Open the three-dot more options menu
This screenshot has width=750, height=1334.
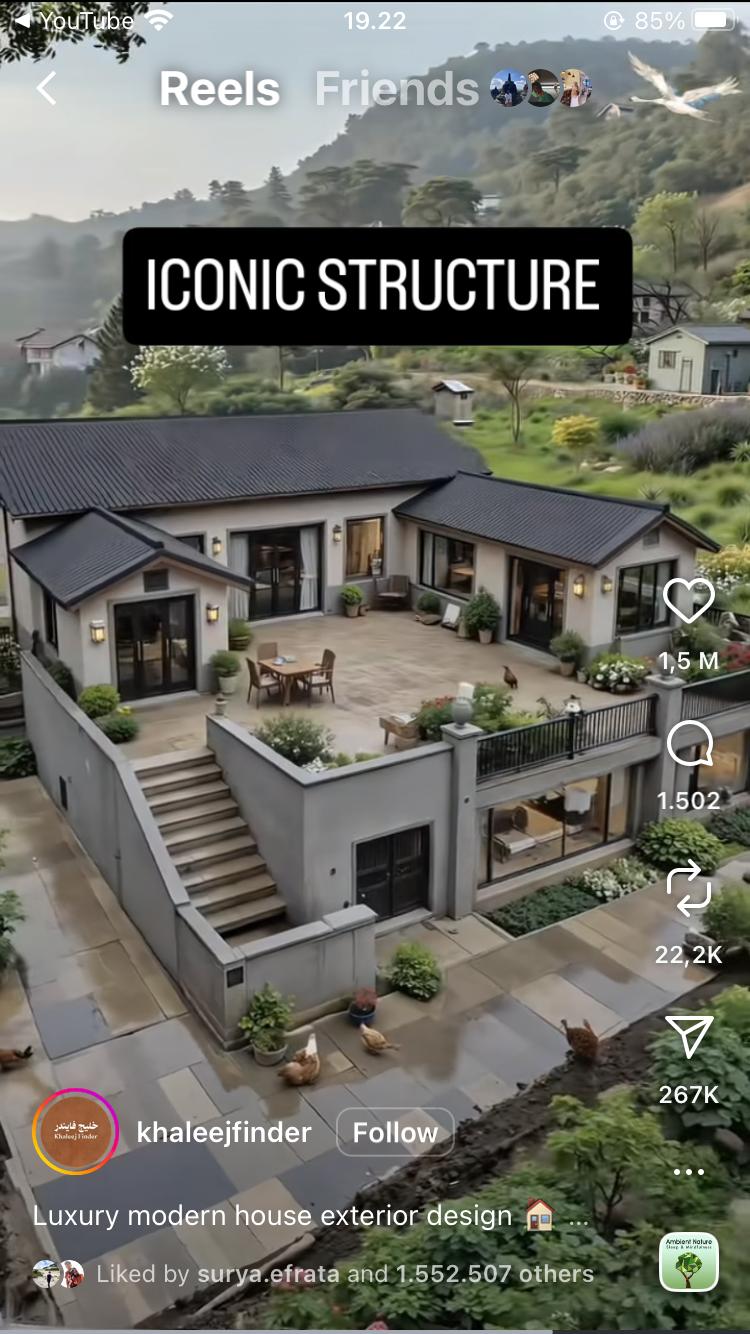tap(689, 1171)
